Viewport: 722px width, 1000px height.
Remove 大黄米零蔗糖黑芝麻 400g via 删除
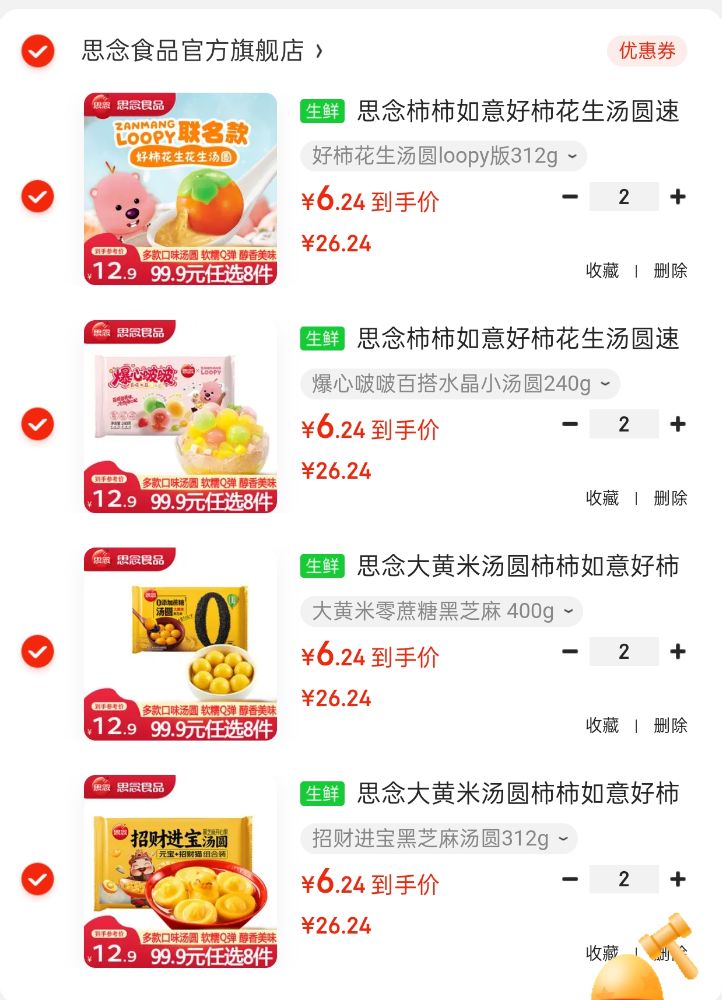pos(670,725)
